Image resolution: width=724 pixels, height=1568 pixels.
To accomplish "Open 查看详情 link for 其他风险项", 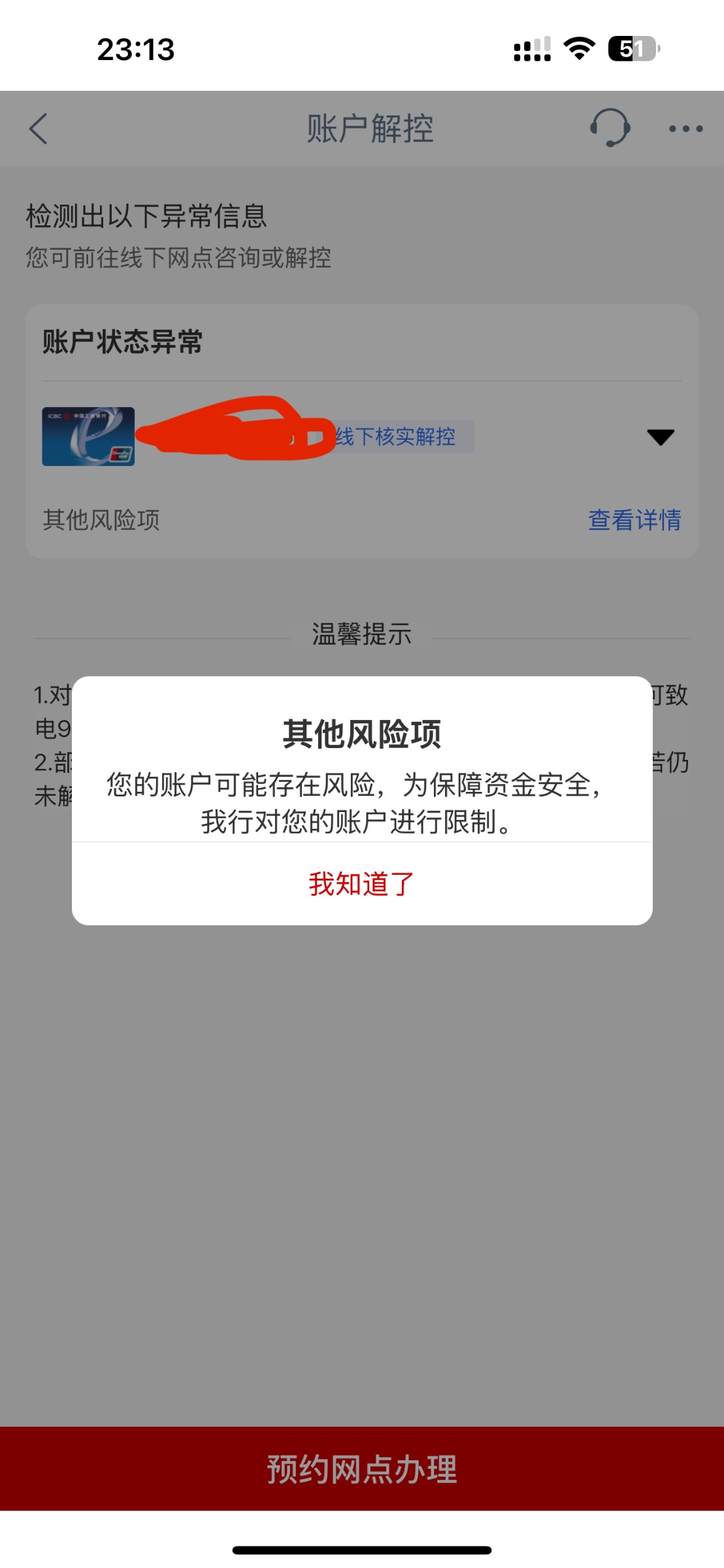I will (634, 520).
